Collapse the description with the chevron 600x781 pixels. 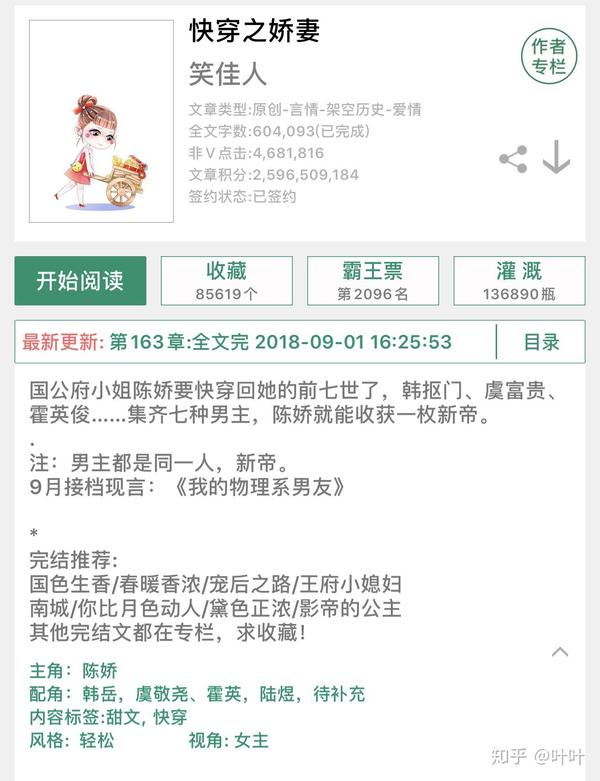click(x=560, y=652)
